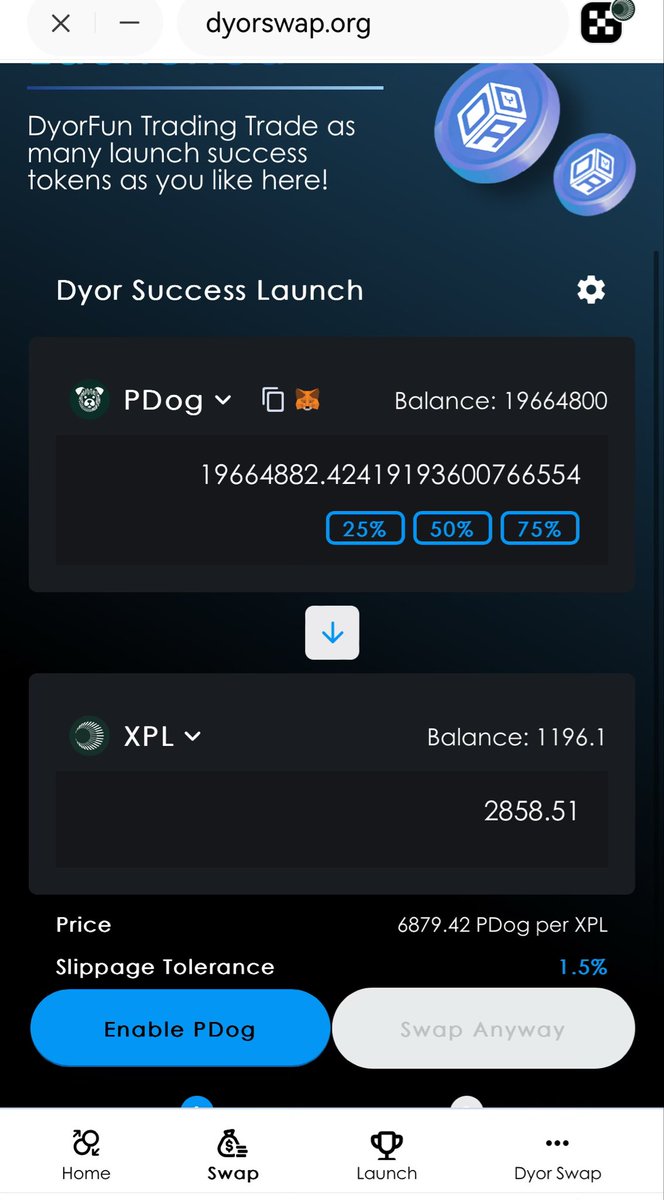Open the Dyor Swap more menu
Screen dimensions: 664x1200
point(557,1156)
